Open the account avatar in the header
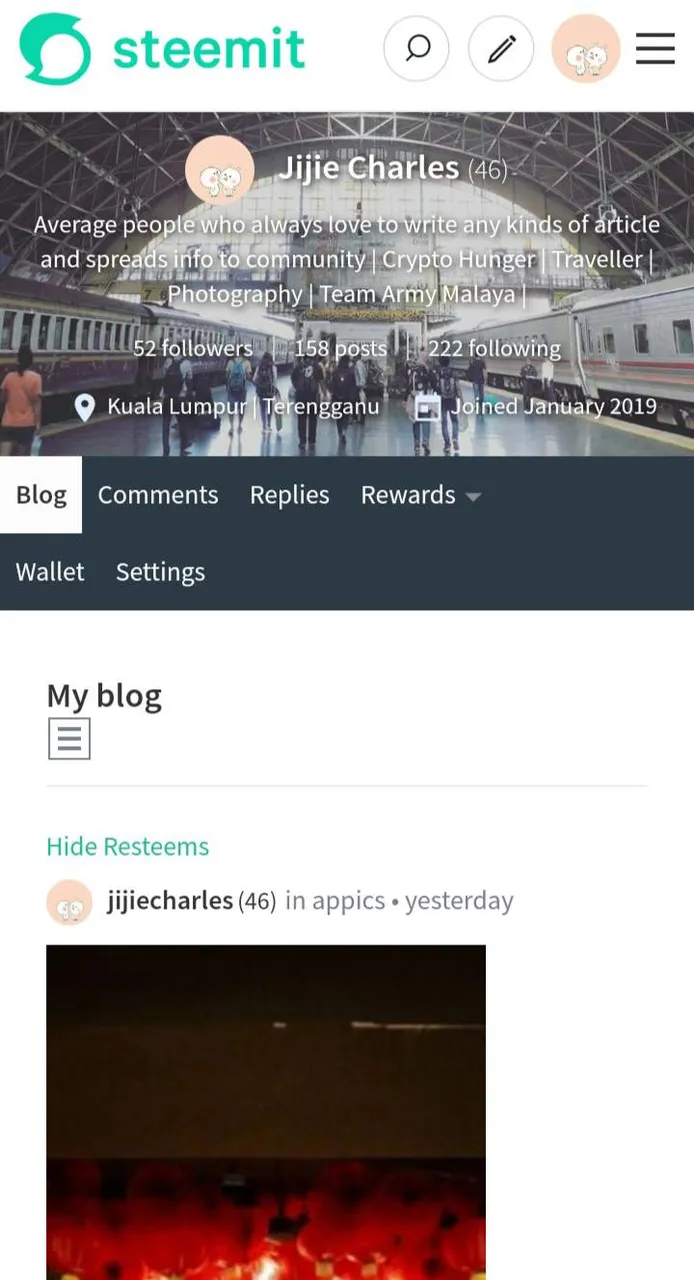 [586, 48]
